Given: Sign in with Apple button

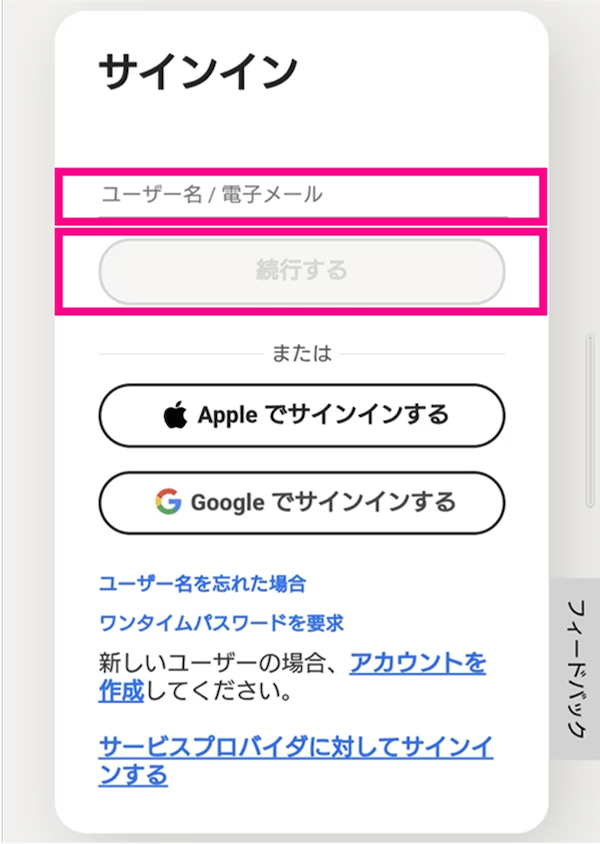Looking at the screenshot, I should coord(301,415).
